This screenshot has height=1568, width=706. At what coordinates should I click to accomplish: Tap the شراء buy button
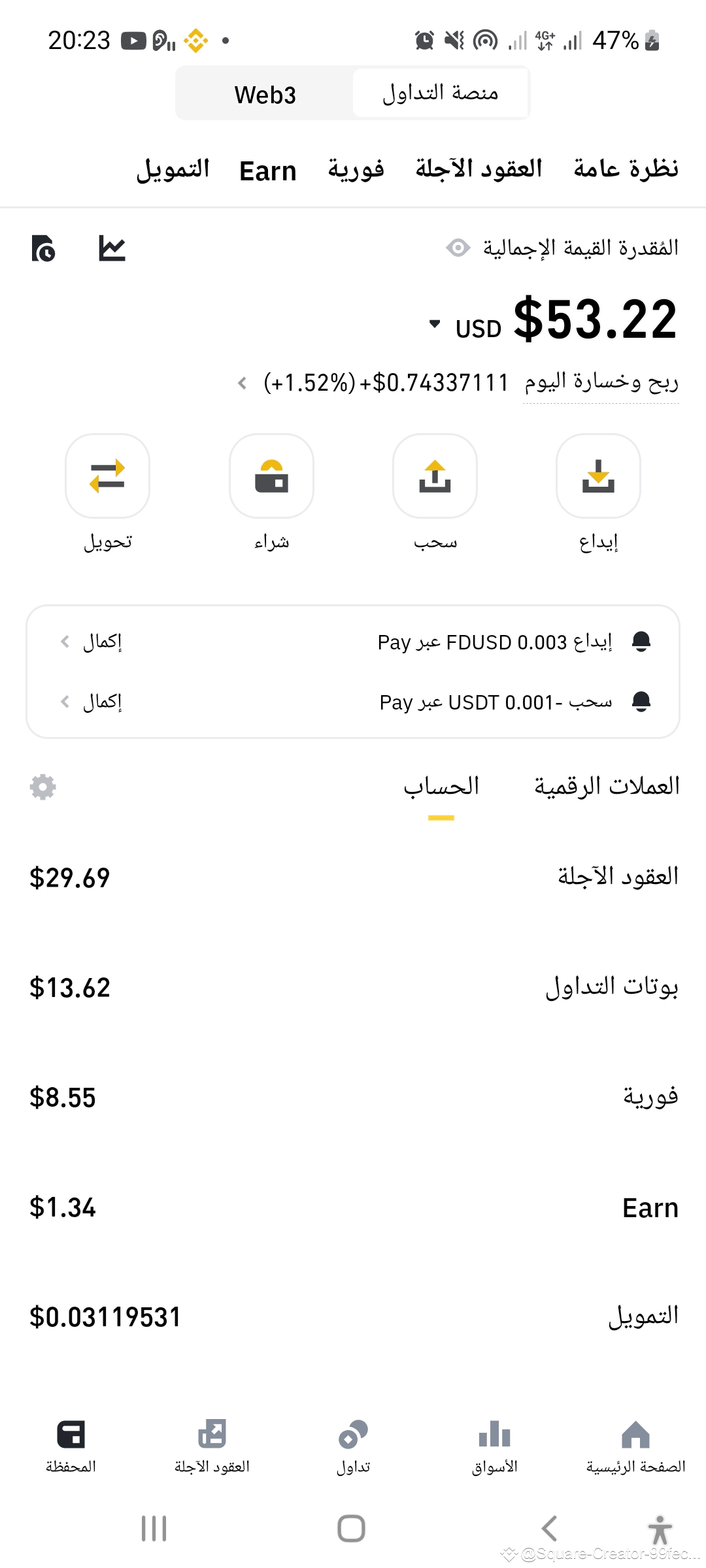(x=271, y=476)
